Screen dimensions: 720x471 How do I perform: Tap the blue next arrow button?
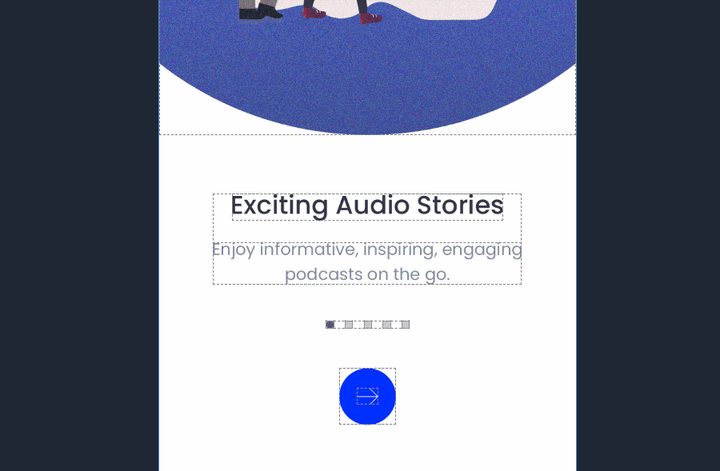point(367,396)
